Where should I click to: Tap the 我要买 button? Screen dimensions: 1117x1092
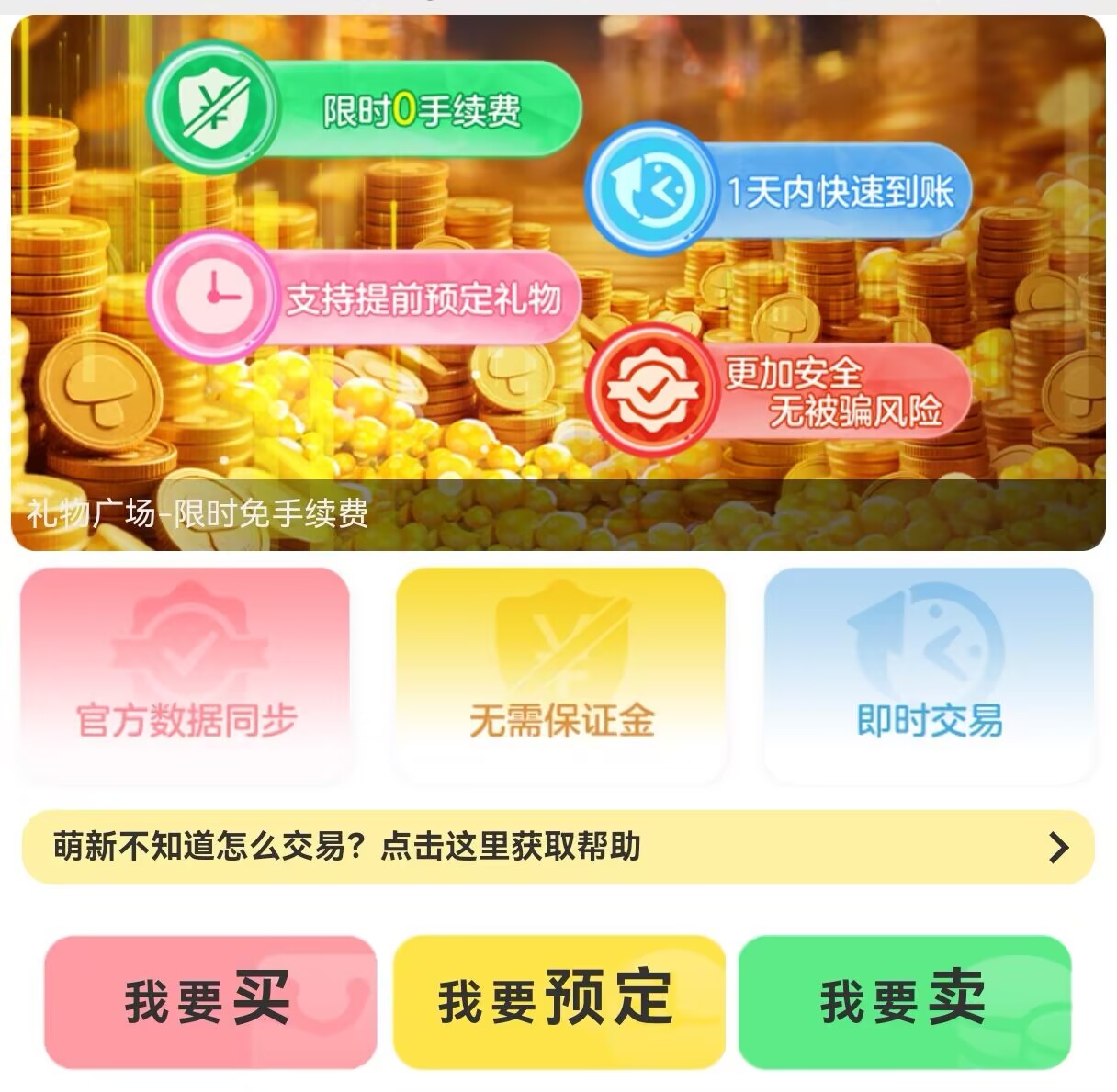point(210,1001)
